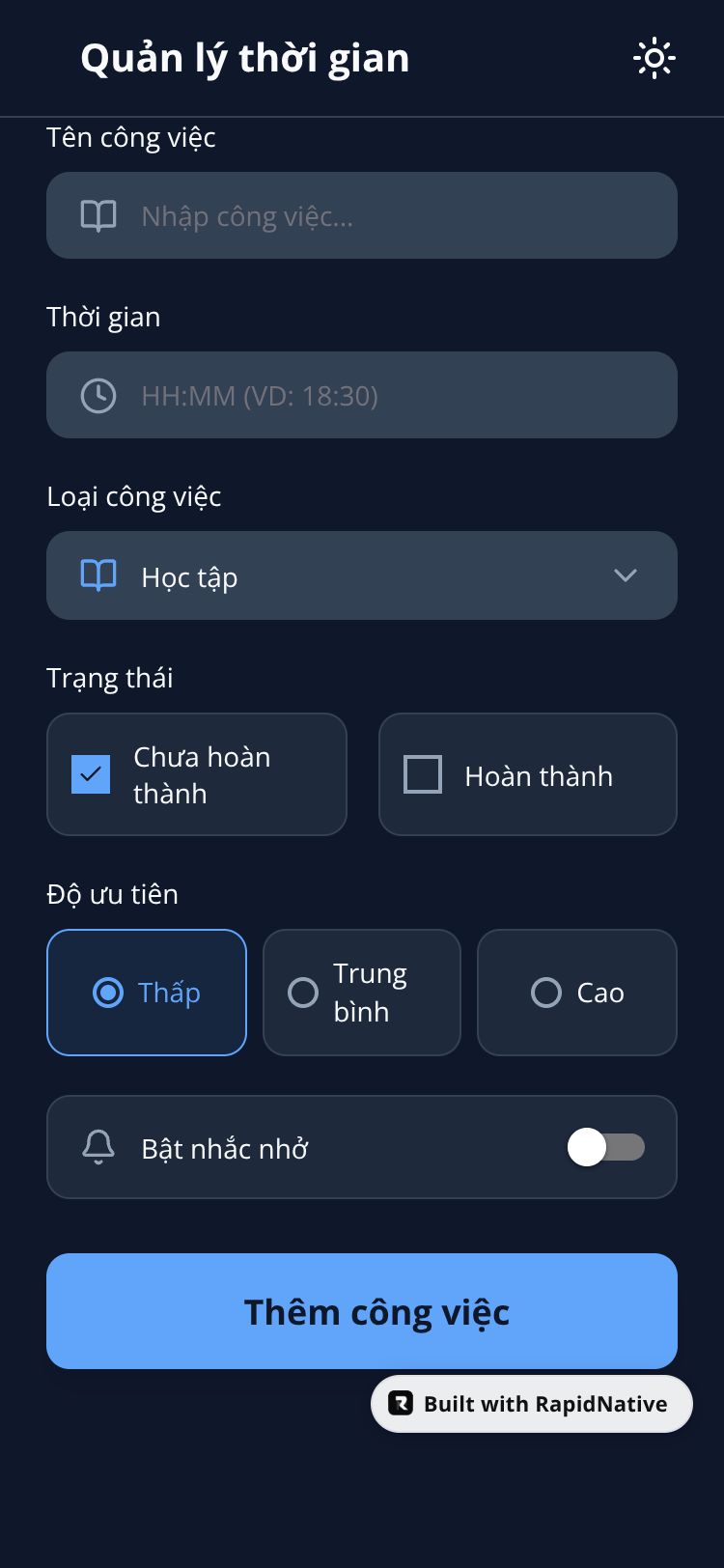
Task: Tap the Thời gian HH:MM field
Action: 386,395
